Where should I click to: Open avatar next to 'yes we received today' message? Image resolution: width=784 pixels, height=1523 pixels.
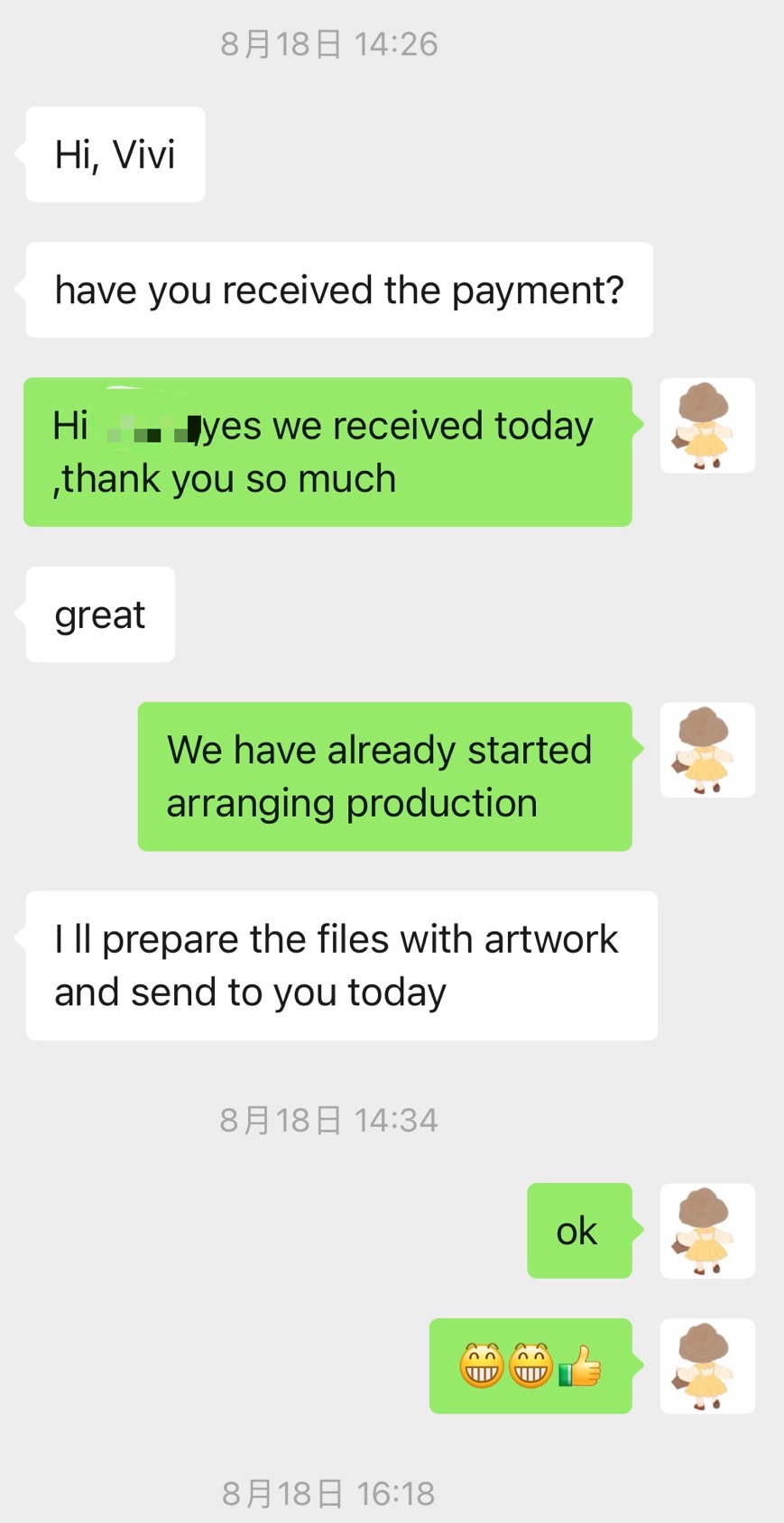tap(707, 426)
